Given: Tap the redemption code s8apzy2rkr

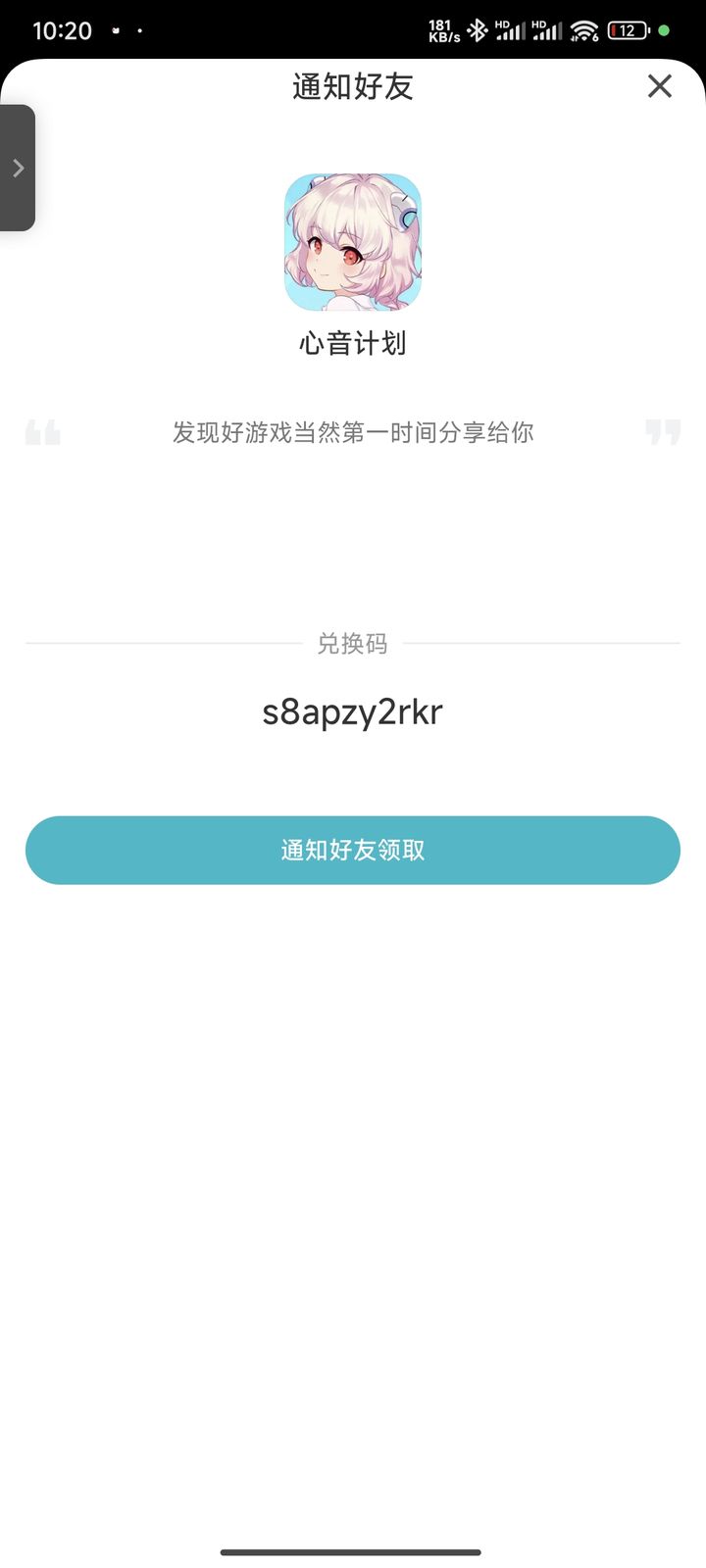Looking at the screenshot, I should click(353, 710).
